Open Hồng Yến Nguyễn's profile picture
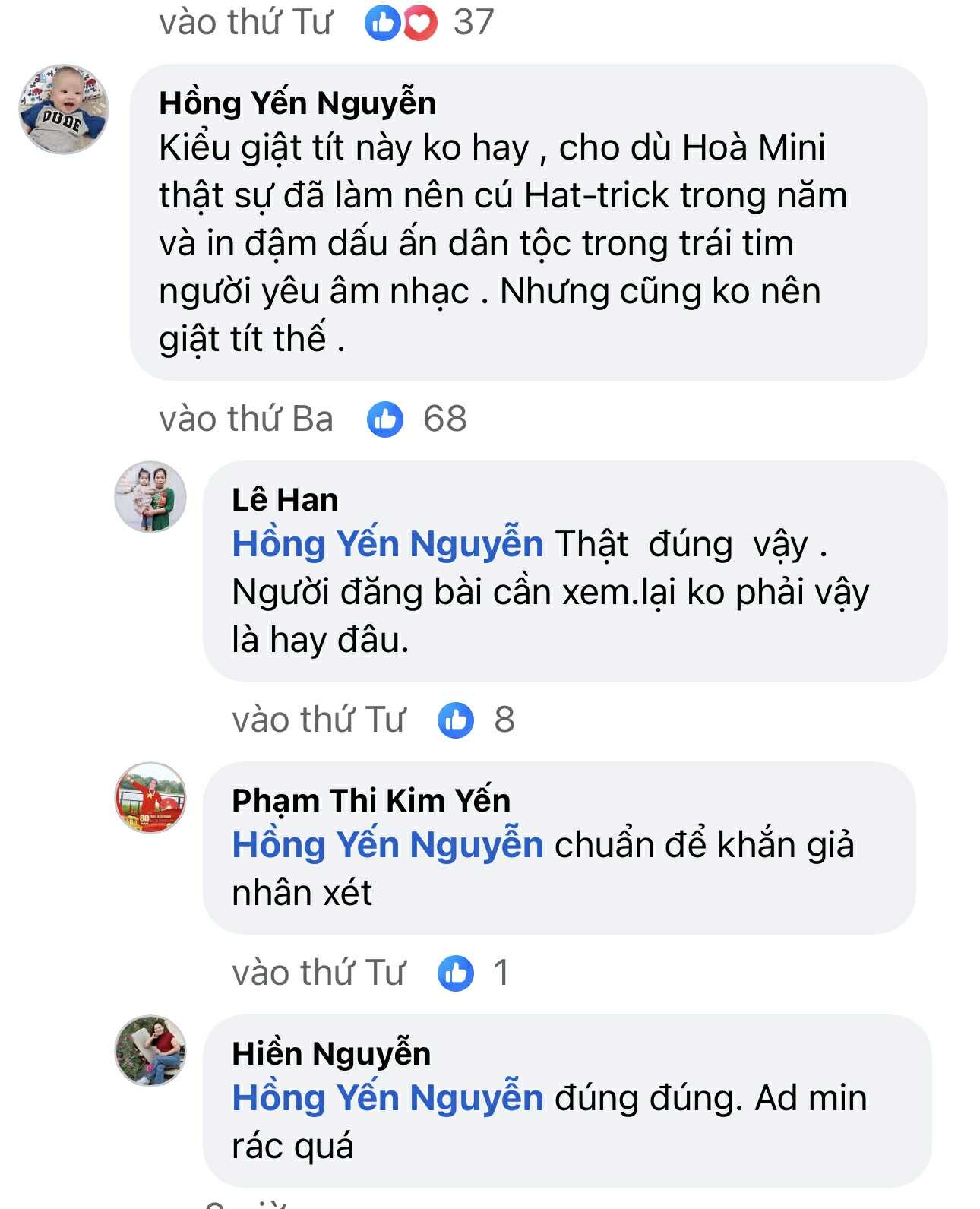 [64, 109]
